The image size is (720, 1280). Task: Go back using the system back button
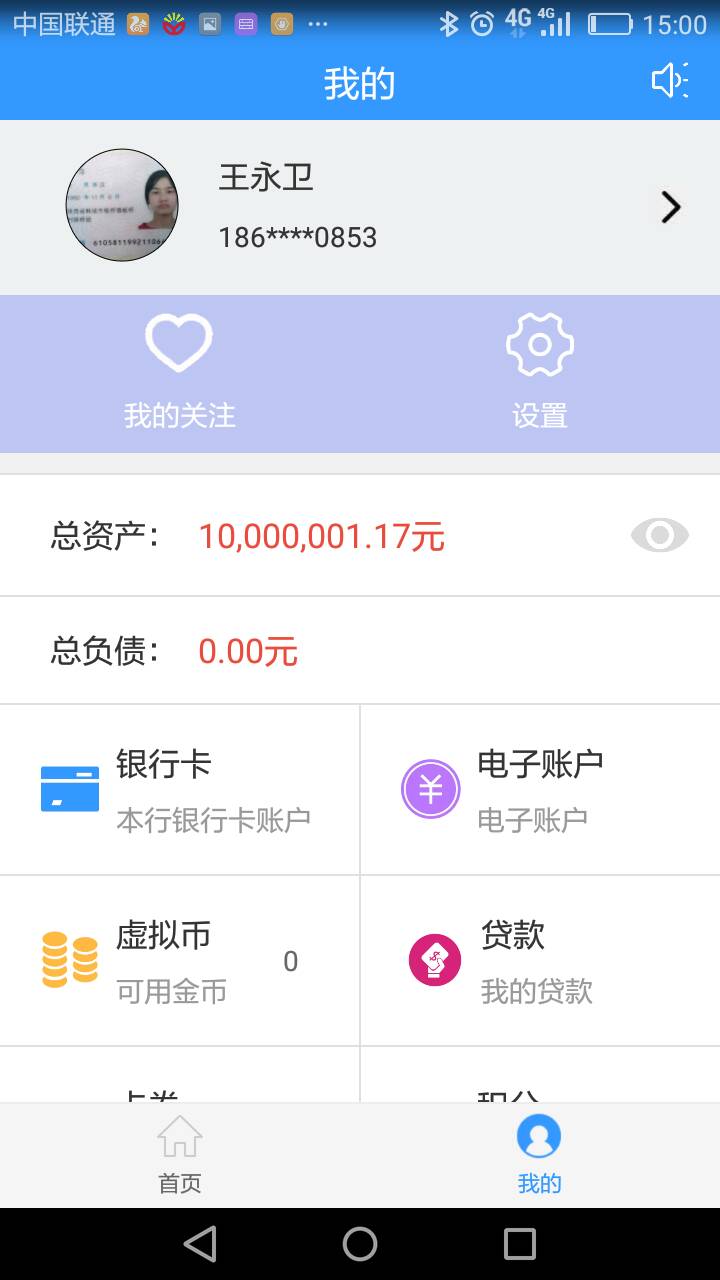[x=200, y=1244]
